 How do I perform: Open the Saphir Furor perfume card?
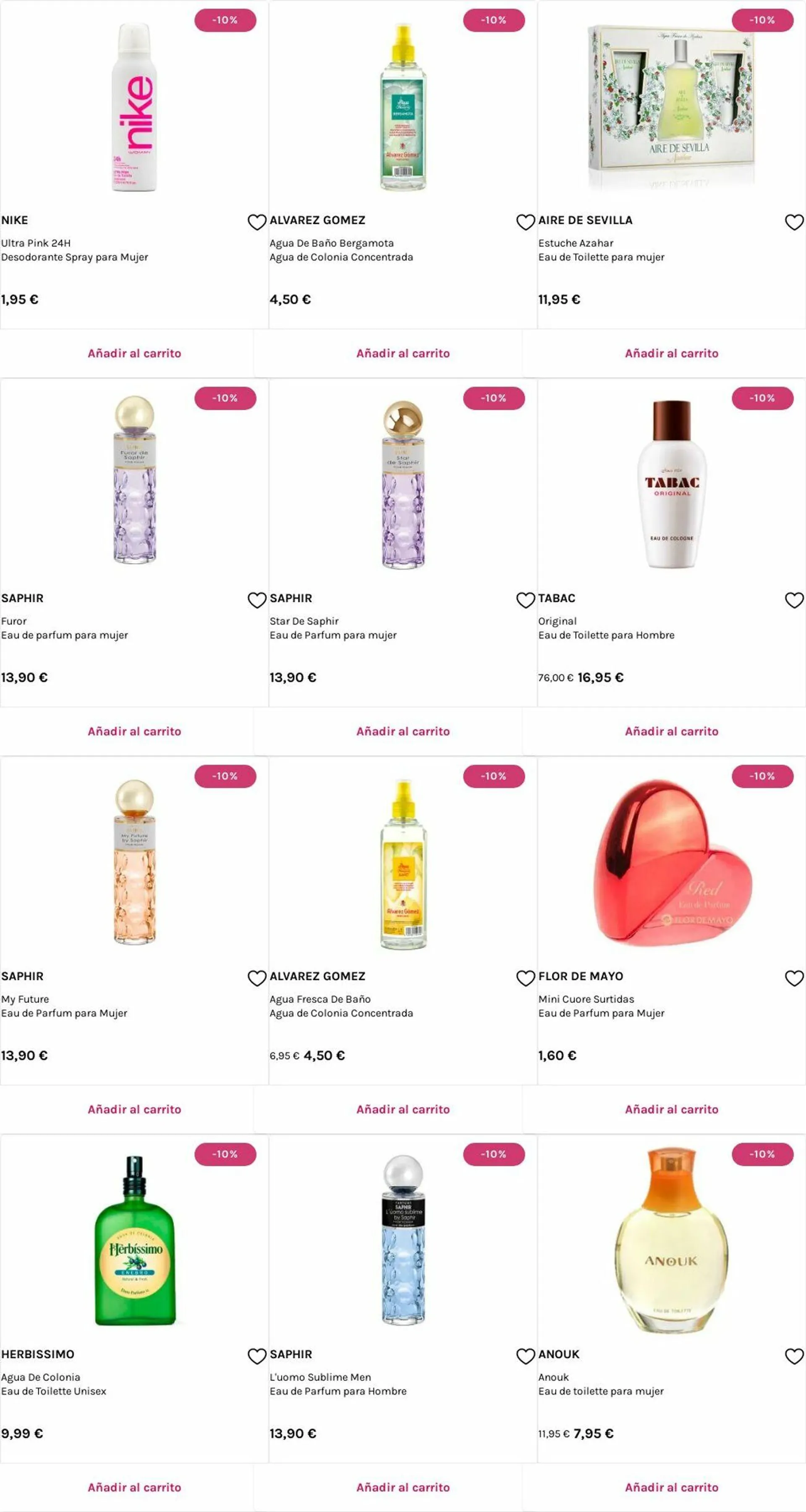[x=134, y=481]
